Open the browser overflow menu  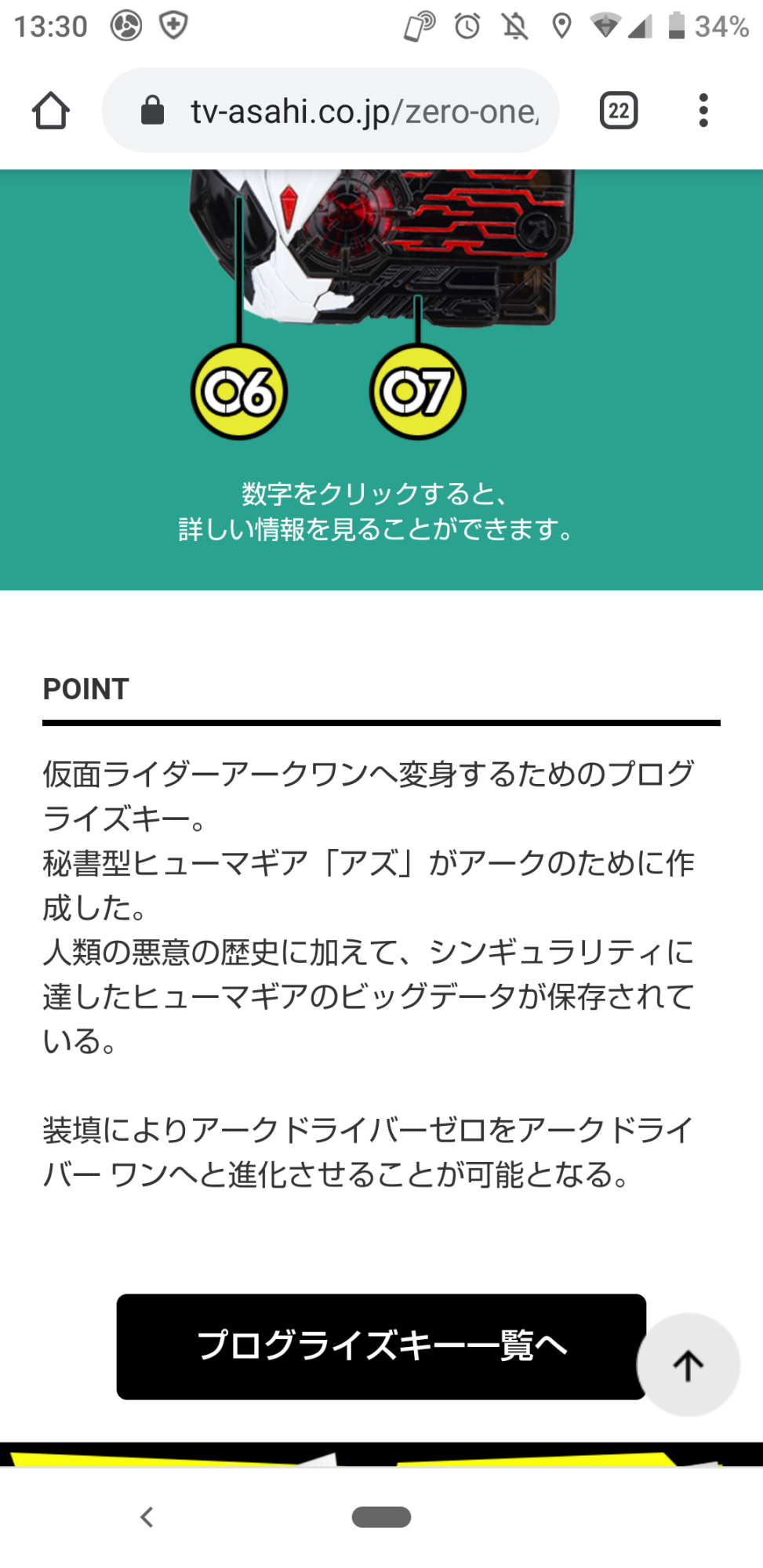pos(703,111)
